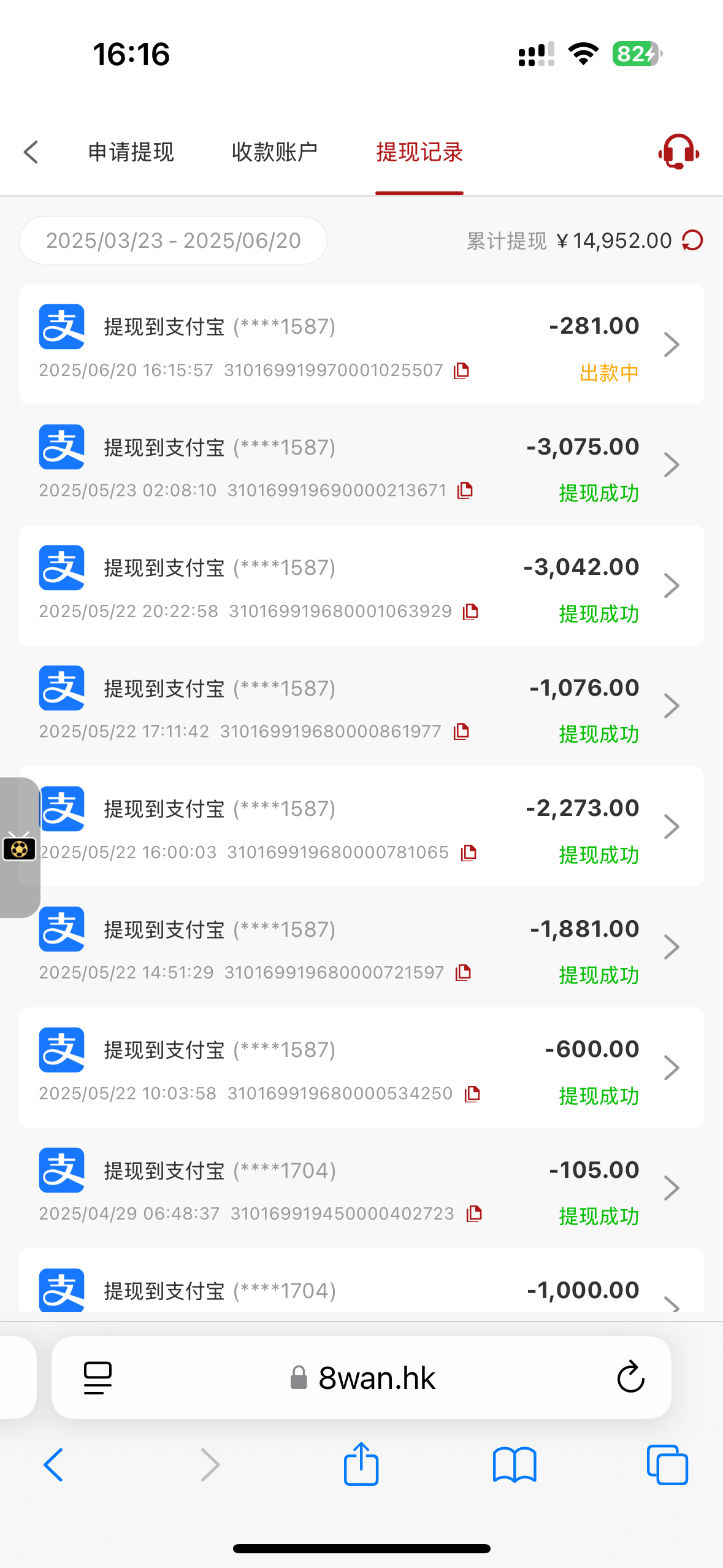
Task: Copy the order number of the -281.00 withdrawal
Action: [461, 371]
